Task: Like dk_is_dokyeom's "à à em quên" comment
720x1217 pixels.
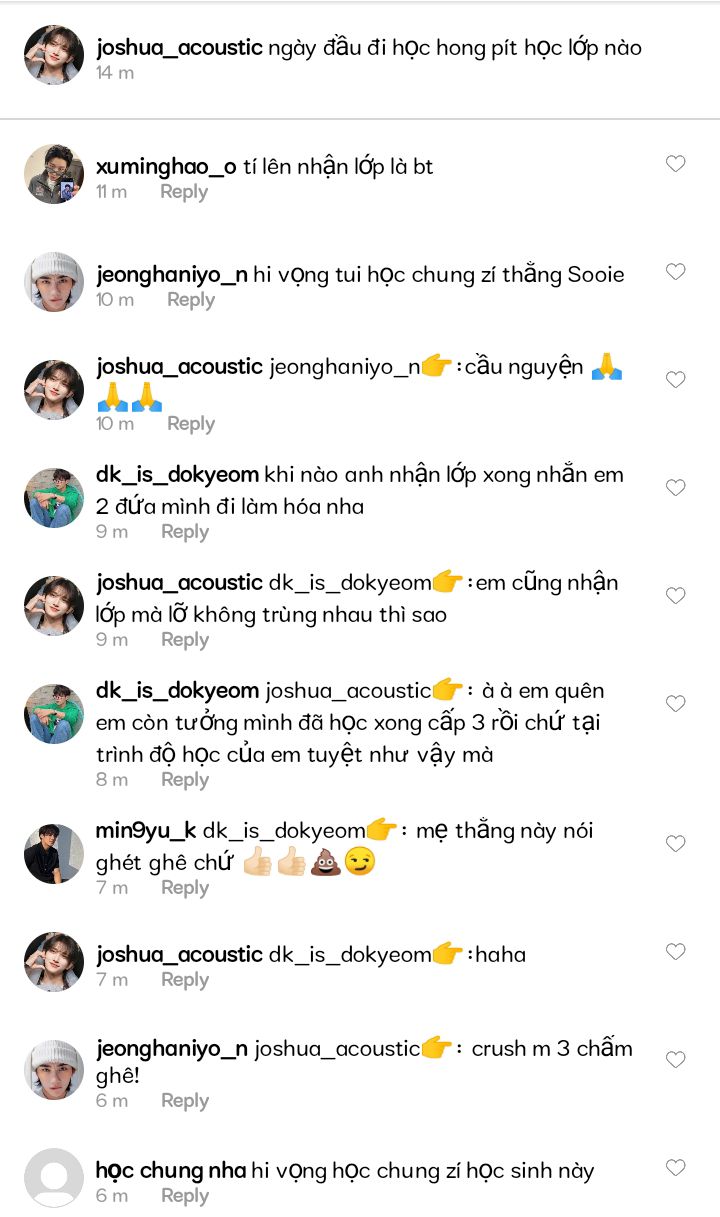Action: [676, 704]
